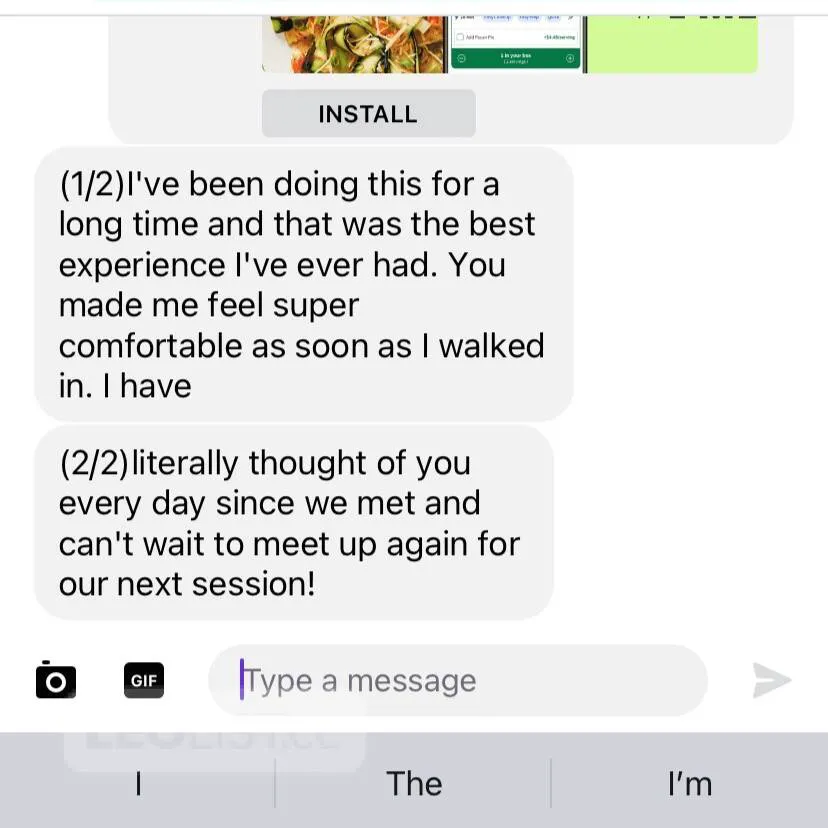Open the camera to attach a photo
Screen dimensions: 828x828
[56, 680]
